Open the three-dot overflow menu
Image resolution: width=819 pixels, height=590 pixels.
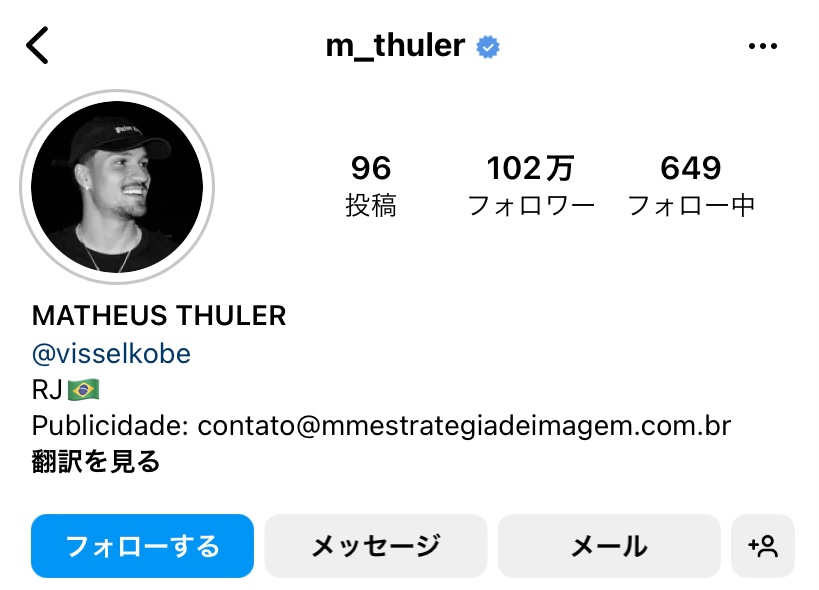(762, 47)
